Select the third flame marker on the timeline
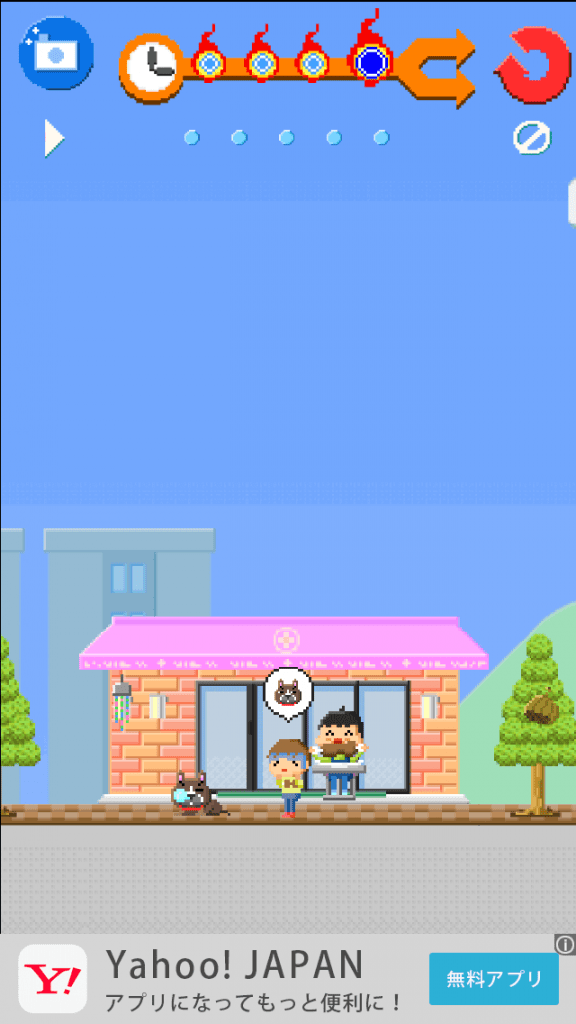Image resolution: width=576 pixels, height=1024 pixels. click(x=312, y=57)
